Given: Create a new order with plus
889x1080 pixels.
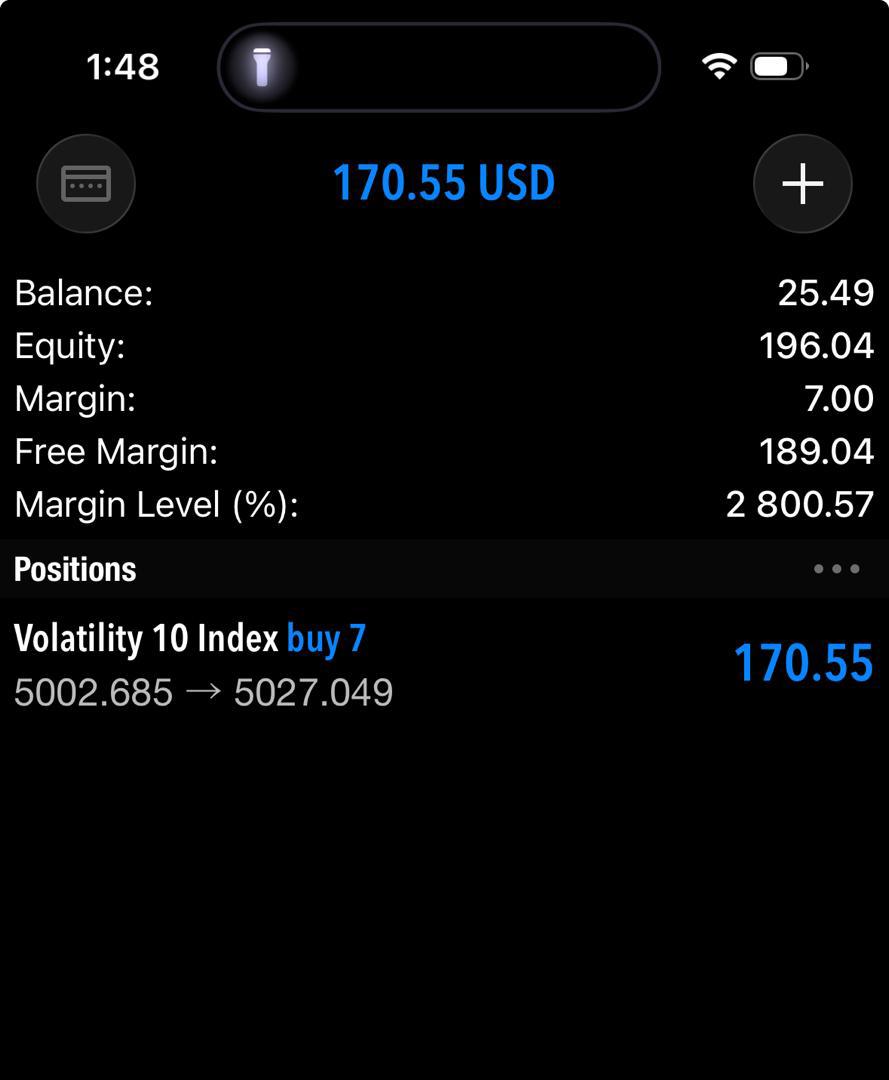Looking at the screenshot, I should click(x=802, y=184).
